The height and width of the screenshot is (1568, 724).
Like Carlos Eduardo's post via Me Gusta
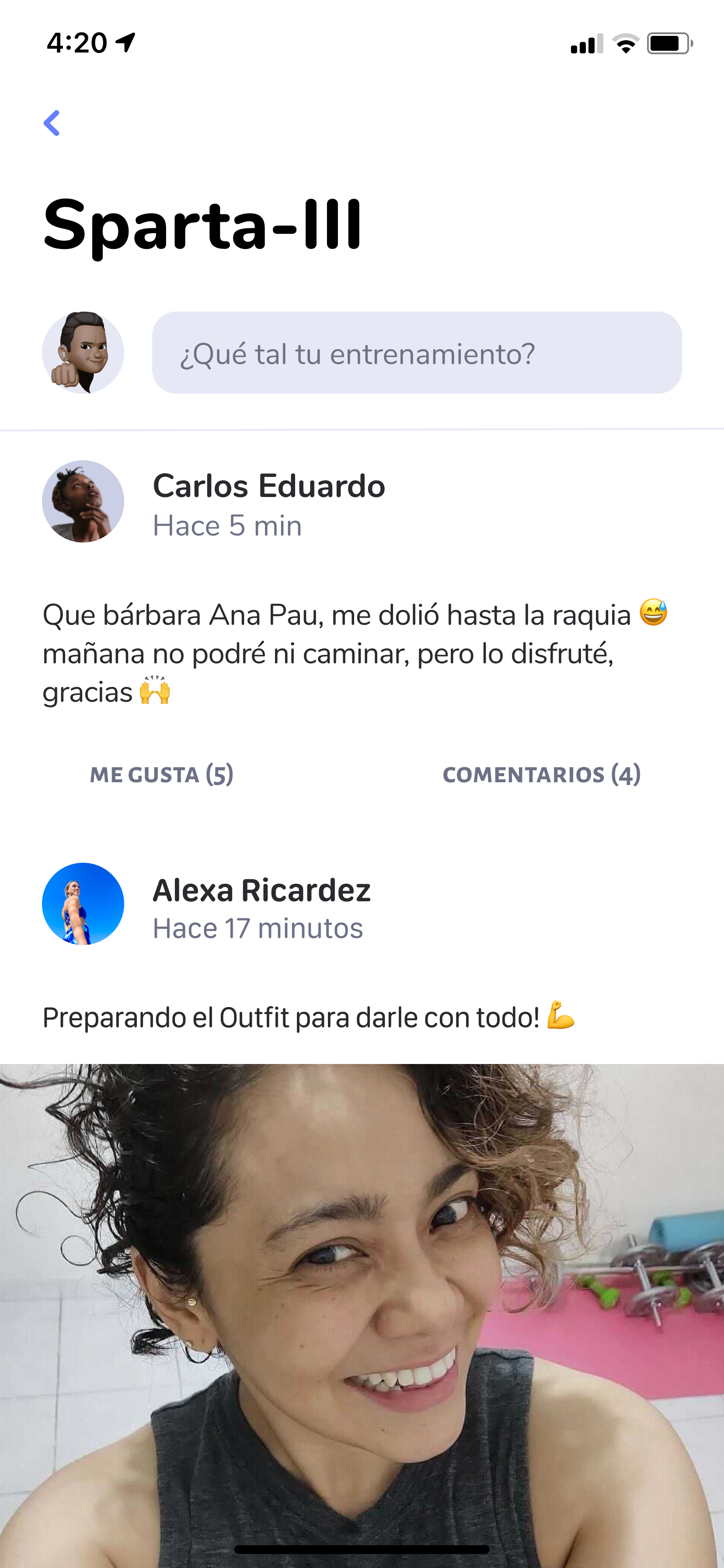pyautogui.click(x=161, y=774)
